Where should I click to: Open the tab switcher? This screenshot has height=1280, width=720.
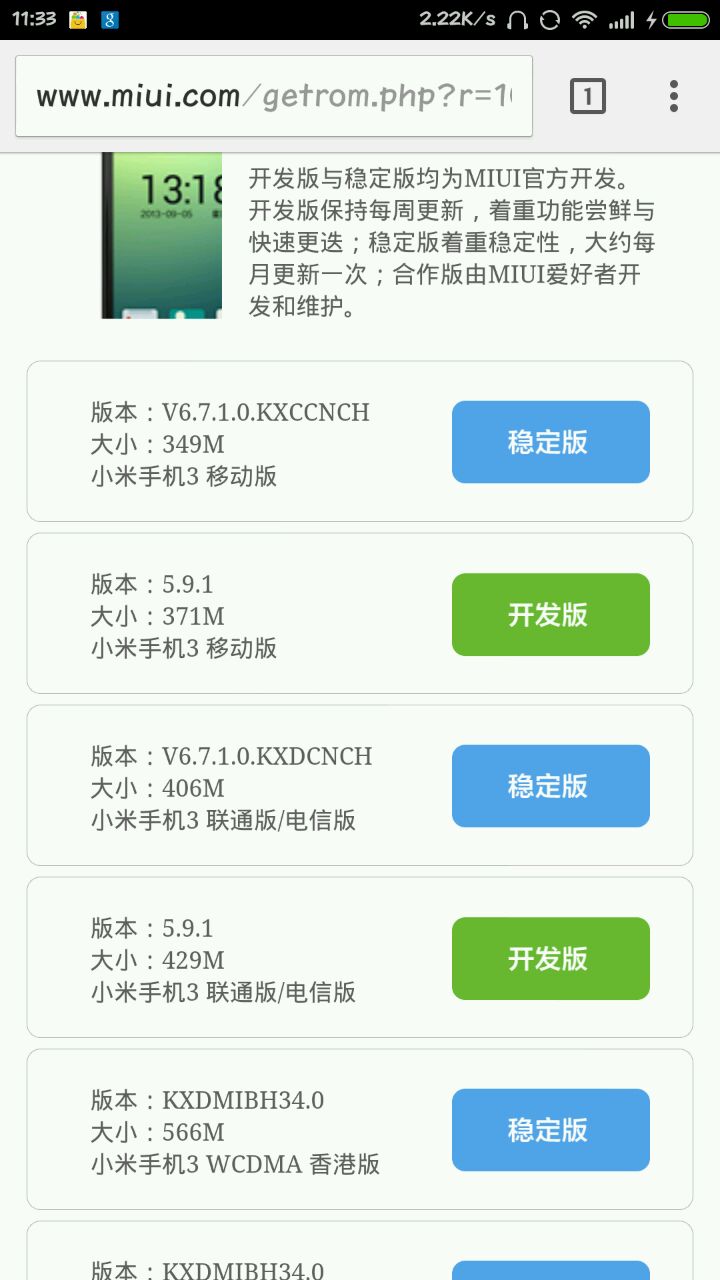[x=588, y=96]
